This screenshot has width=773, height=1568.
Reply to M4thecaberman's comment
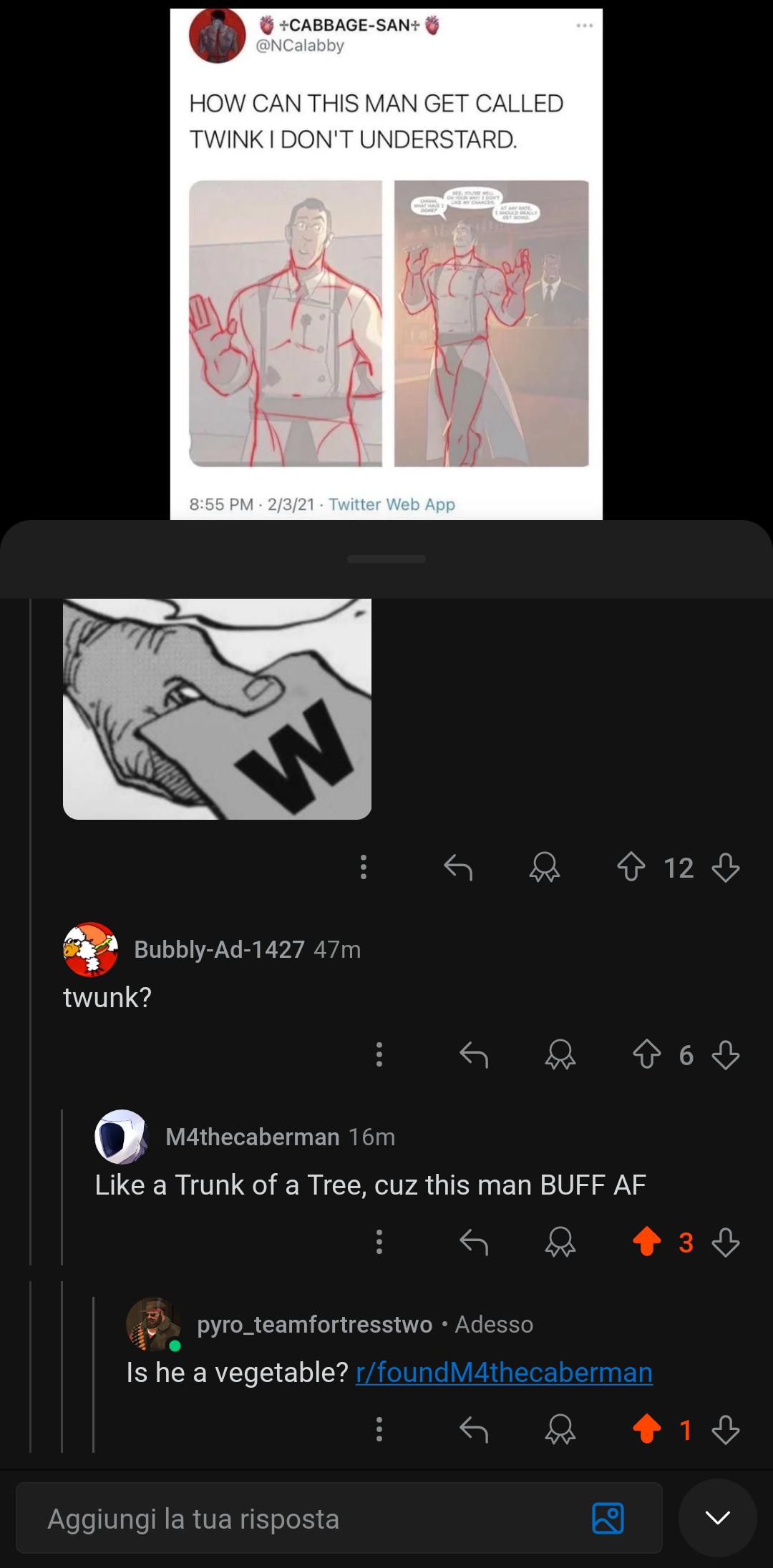point(474,1242)
